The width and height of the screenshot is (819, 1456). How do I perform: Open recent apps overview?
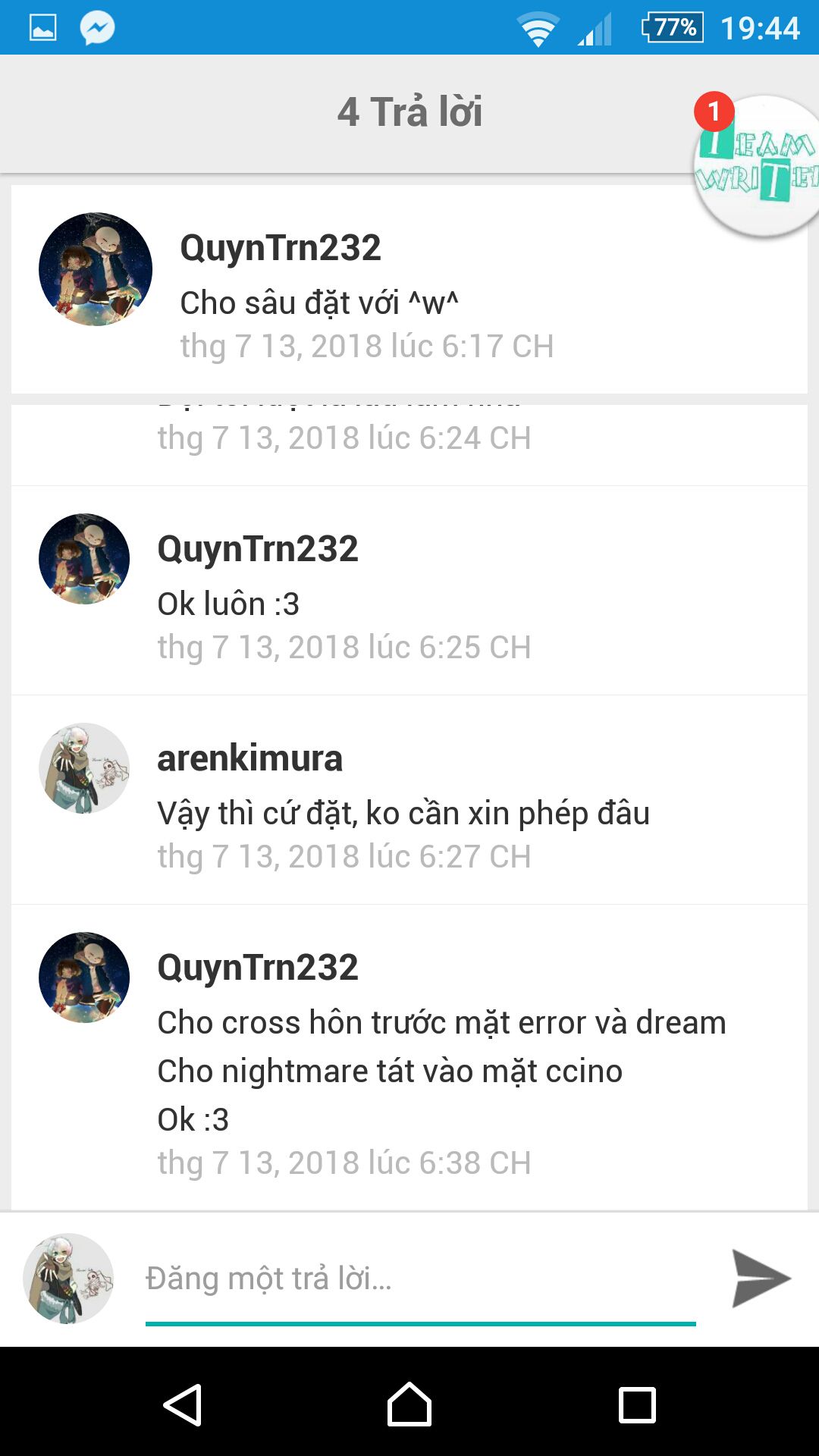(637, 1404)
